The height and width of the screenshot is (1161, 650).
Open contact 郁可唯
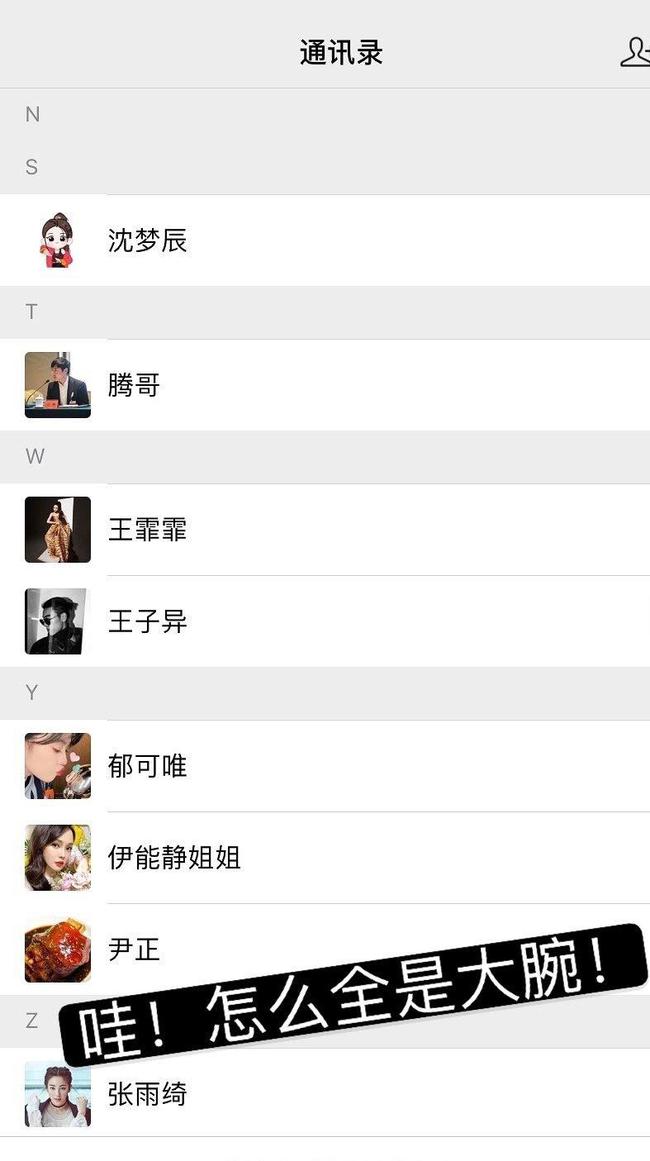(325, 766)
